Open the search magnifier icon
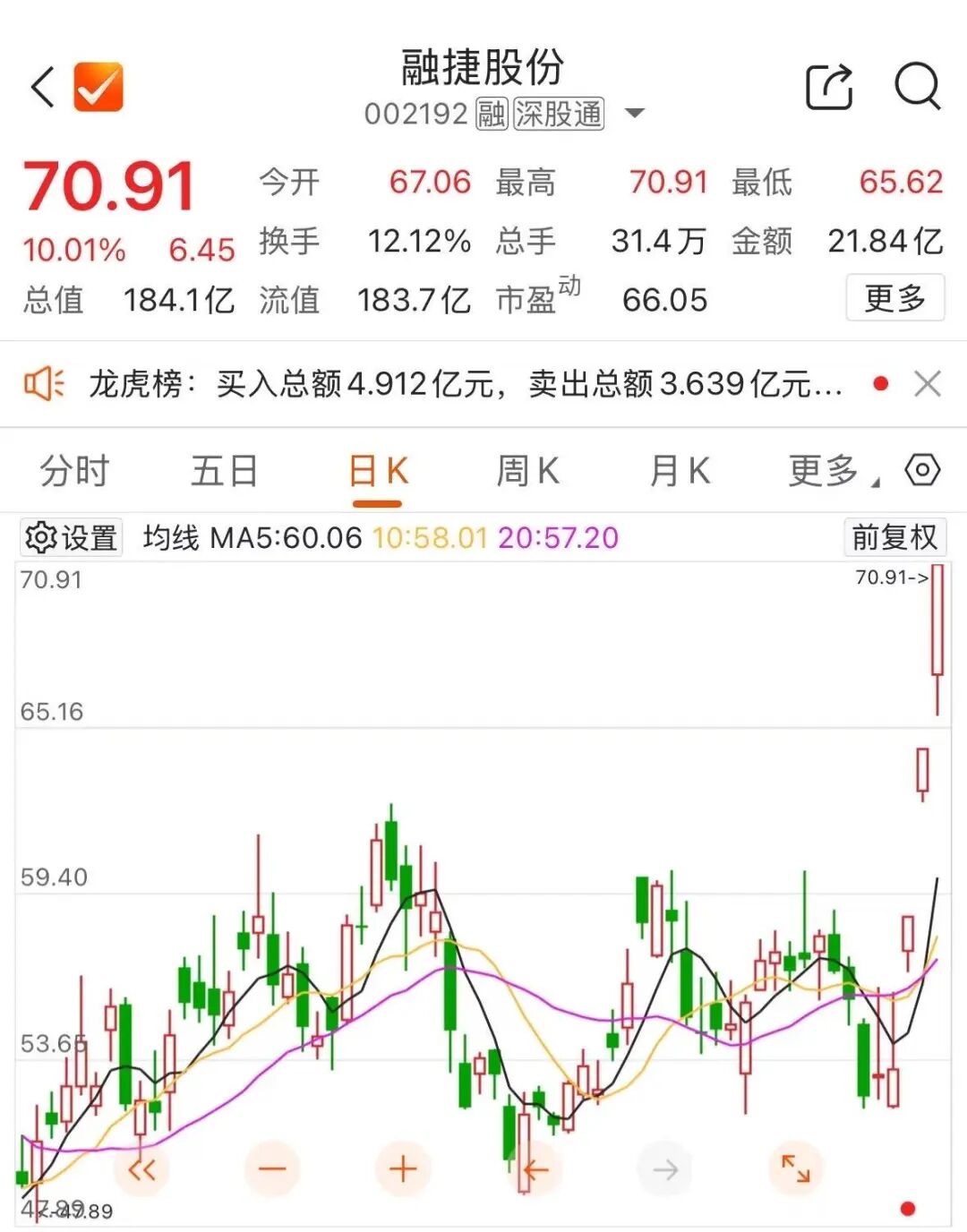The width and height of the screenshot is (967, 1232). tap(918, 87)
